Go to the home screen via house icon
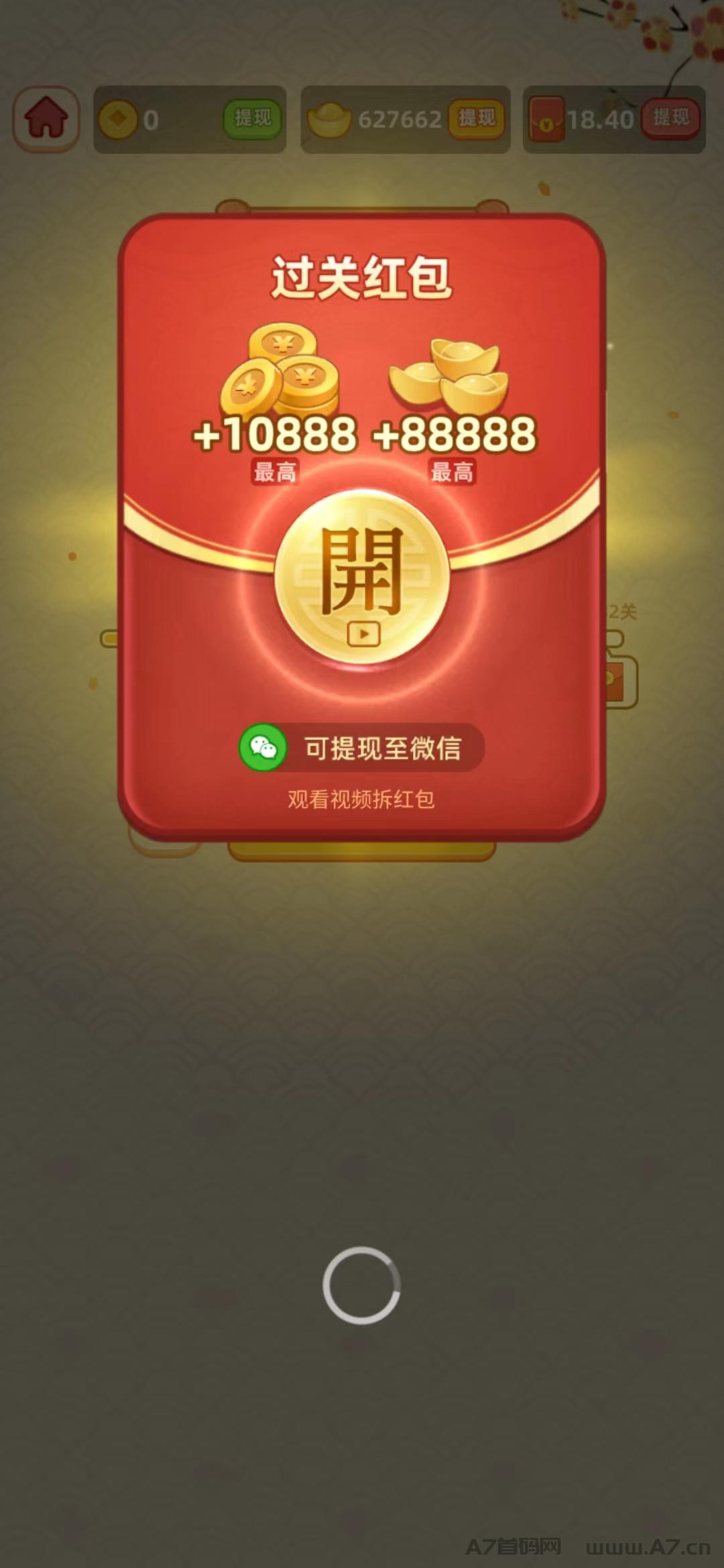The width and height of the screenshot is (724, 1568). point(46,119)
